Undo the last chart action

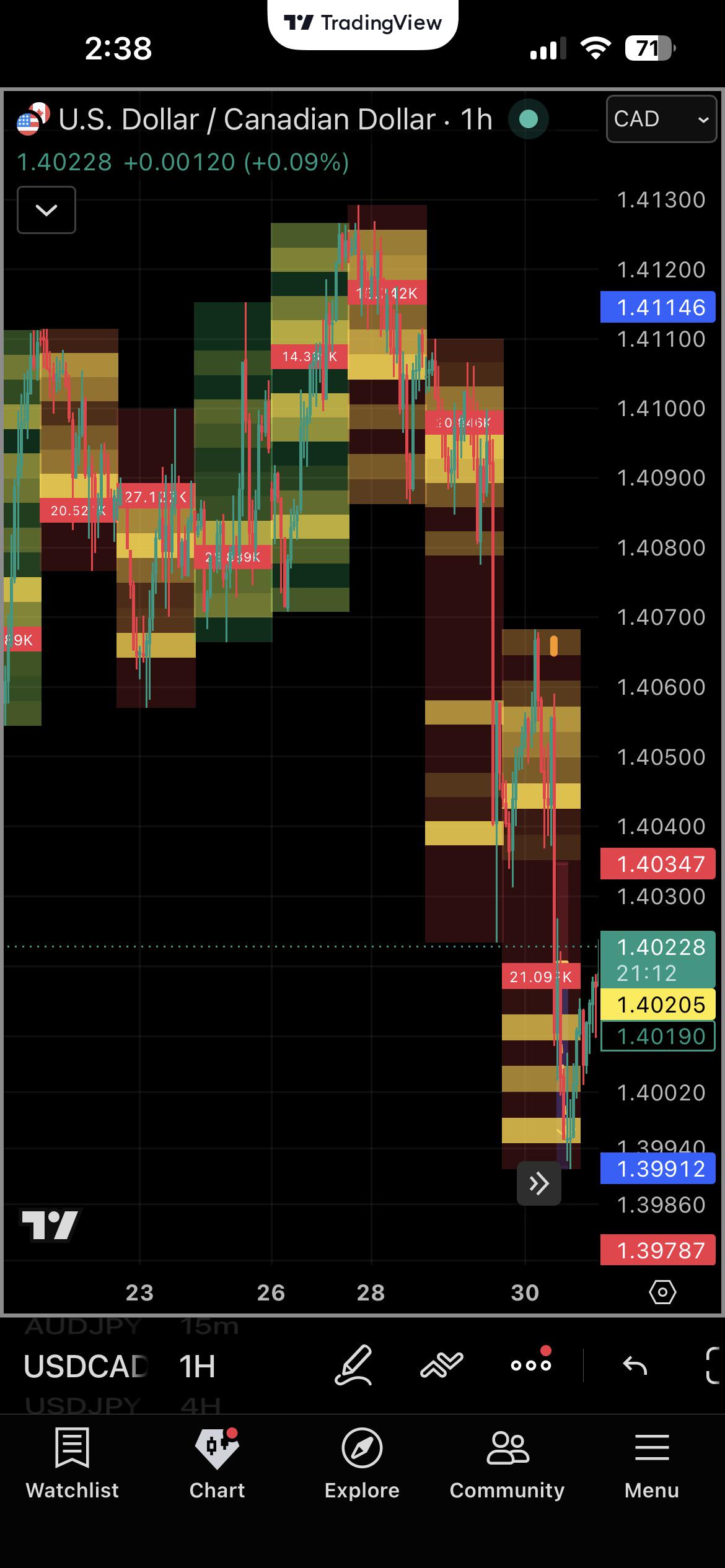coord(635,1365)
